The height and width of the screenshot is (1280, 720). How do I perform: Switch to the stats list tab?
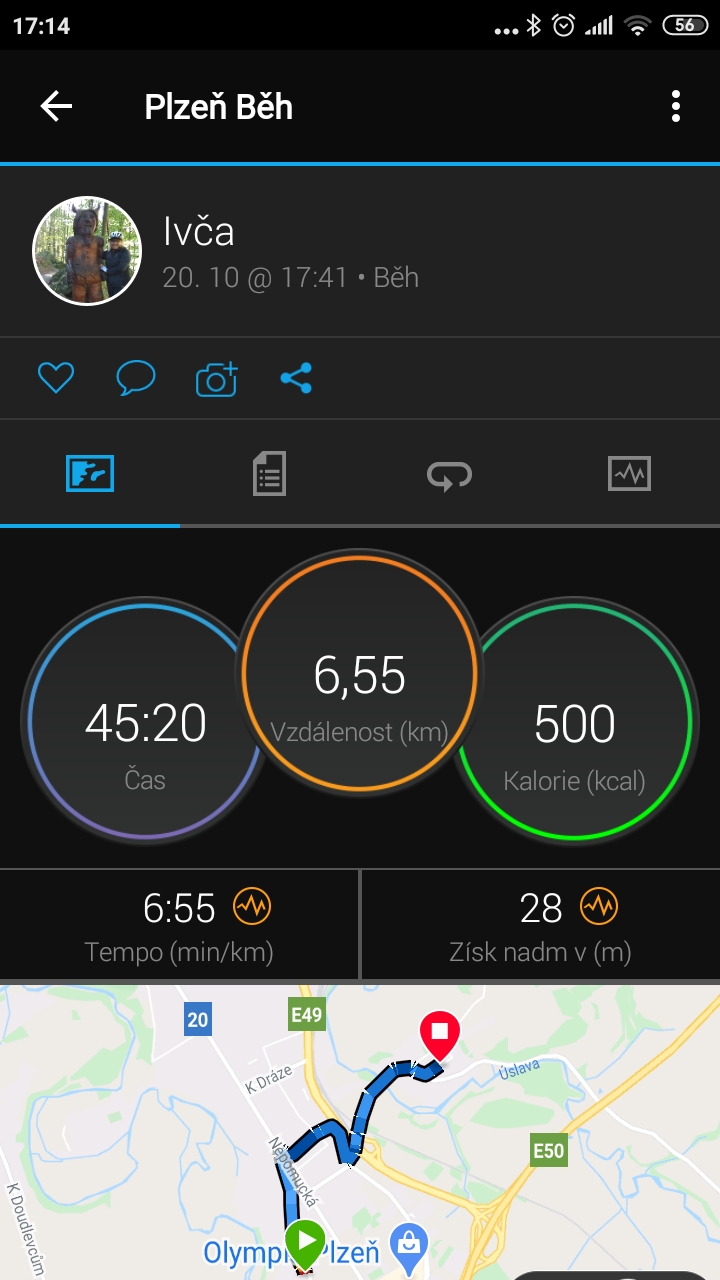pyautogui.click(x=269, y=473)
